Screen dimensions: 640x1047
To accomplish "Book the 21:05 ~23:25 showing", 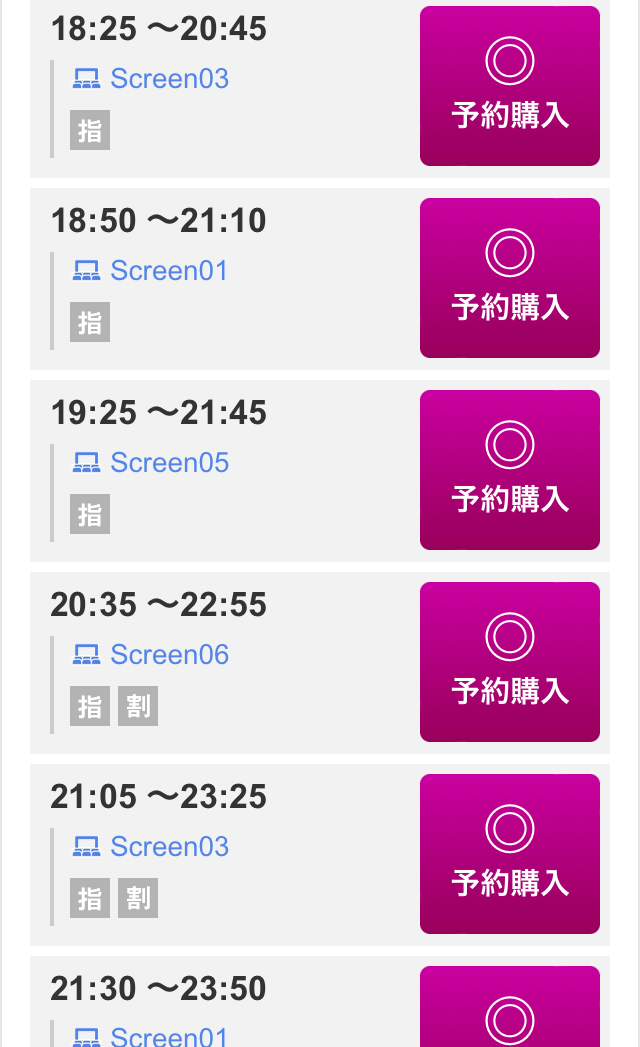I will (x=510, y=854).
